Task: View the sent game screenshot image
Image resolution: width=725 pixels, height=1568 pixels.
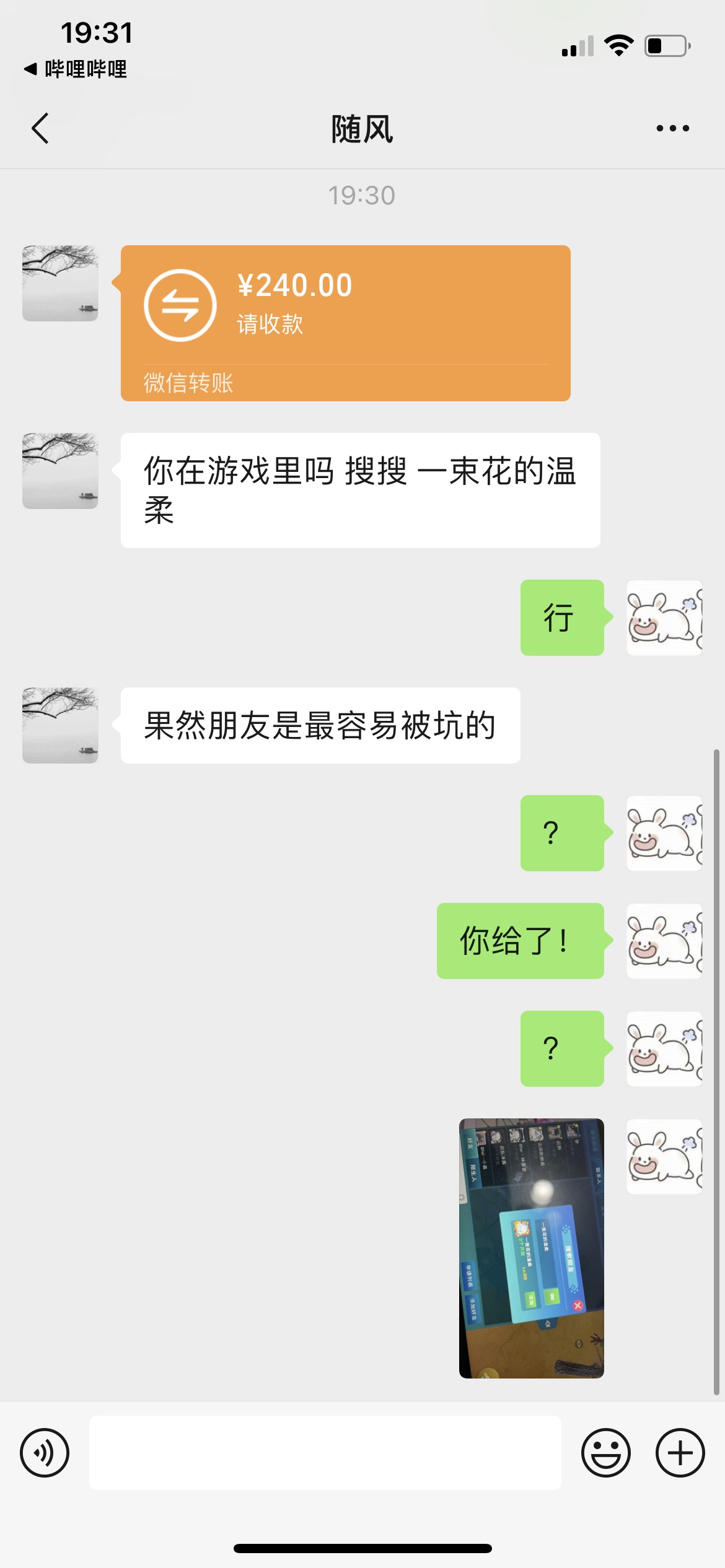Action: click(x=531, y=1248)
